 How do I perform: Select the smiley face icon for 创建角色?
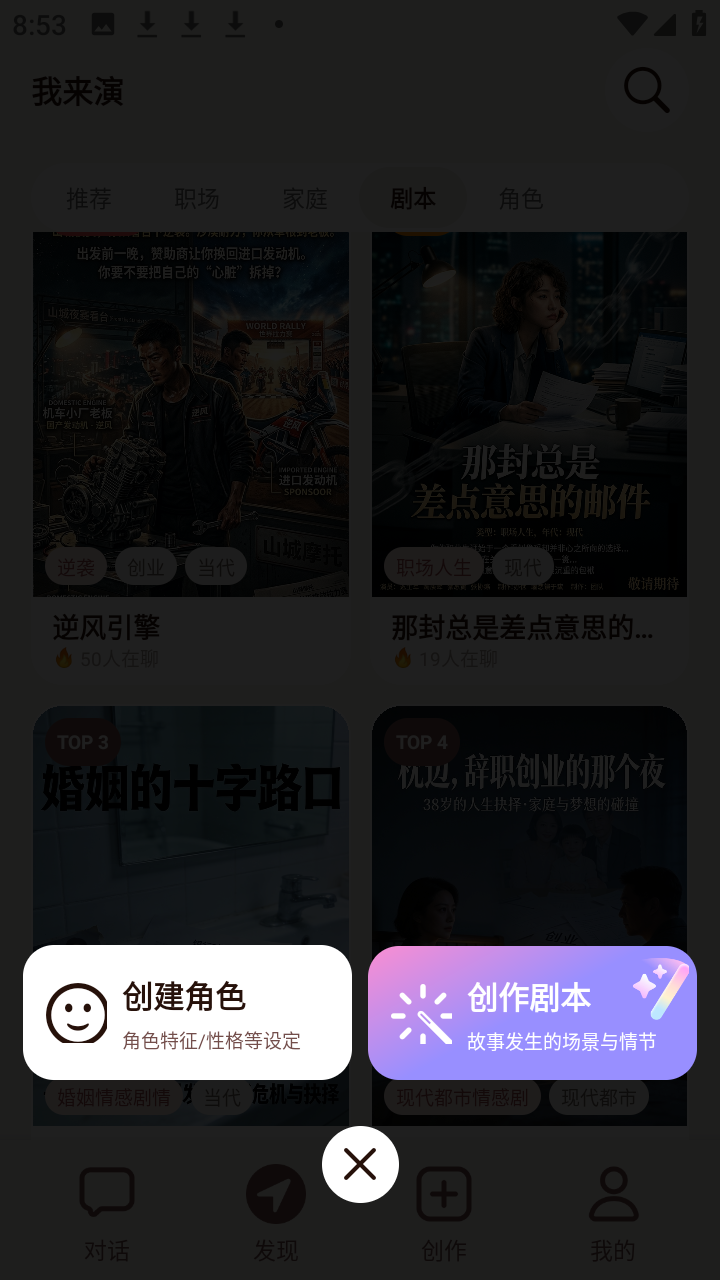tap(78, 1012)
